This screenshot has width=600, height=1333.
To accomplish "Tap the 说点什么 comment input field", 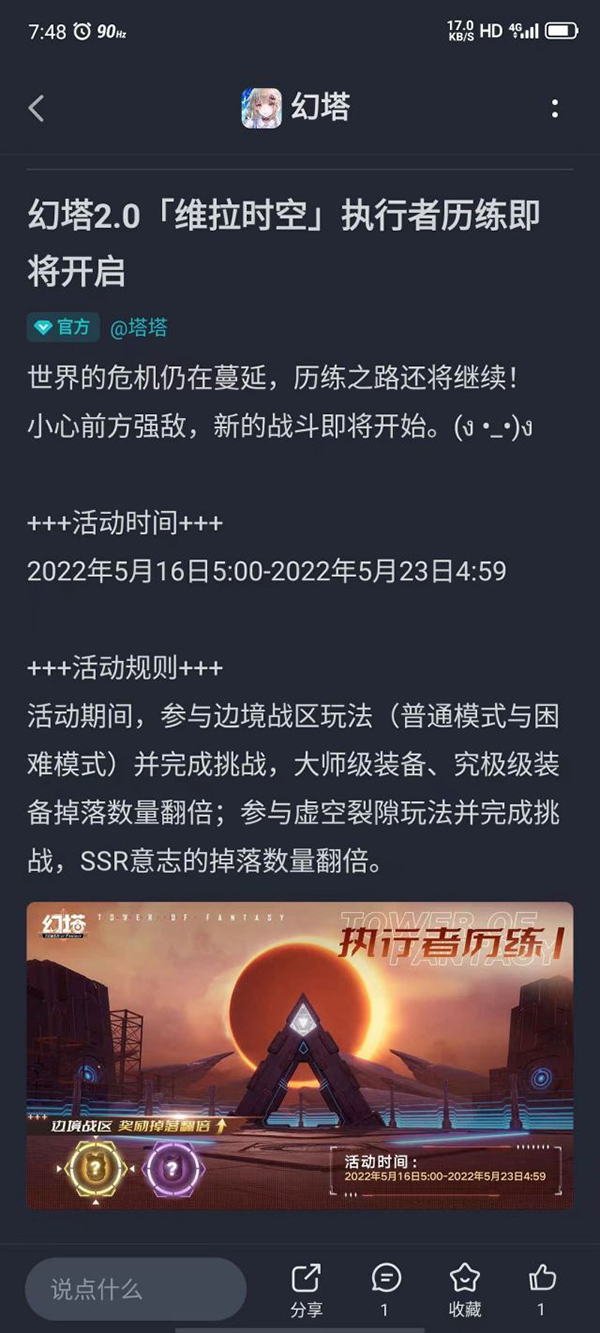I will pos(135,1289).
